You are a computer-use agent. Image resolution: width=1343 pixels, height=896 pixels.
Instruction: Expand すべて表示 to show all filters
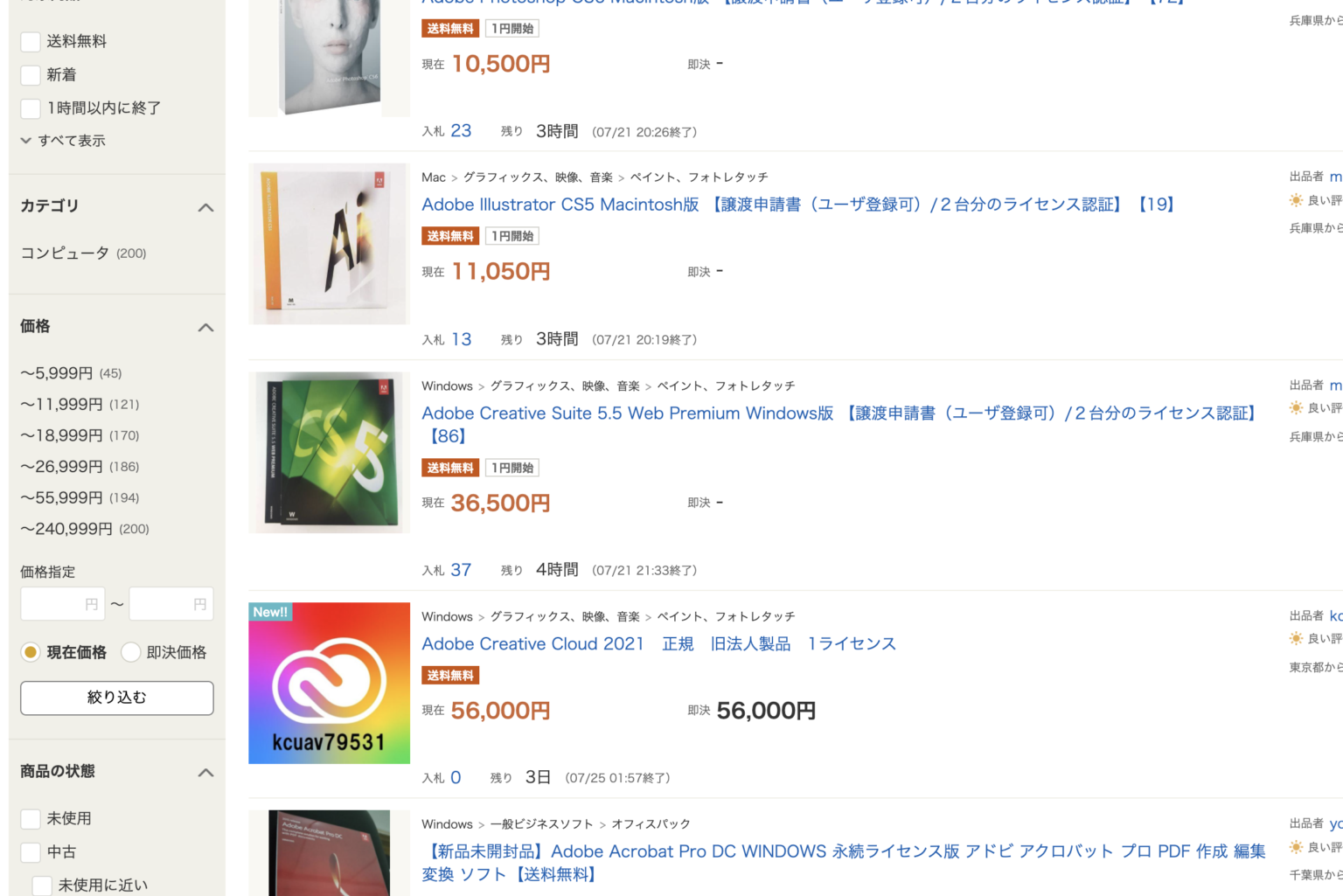pos(63,141)
